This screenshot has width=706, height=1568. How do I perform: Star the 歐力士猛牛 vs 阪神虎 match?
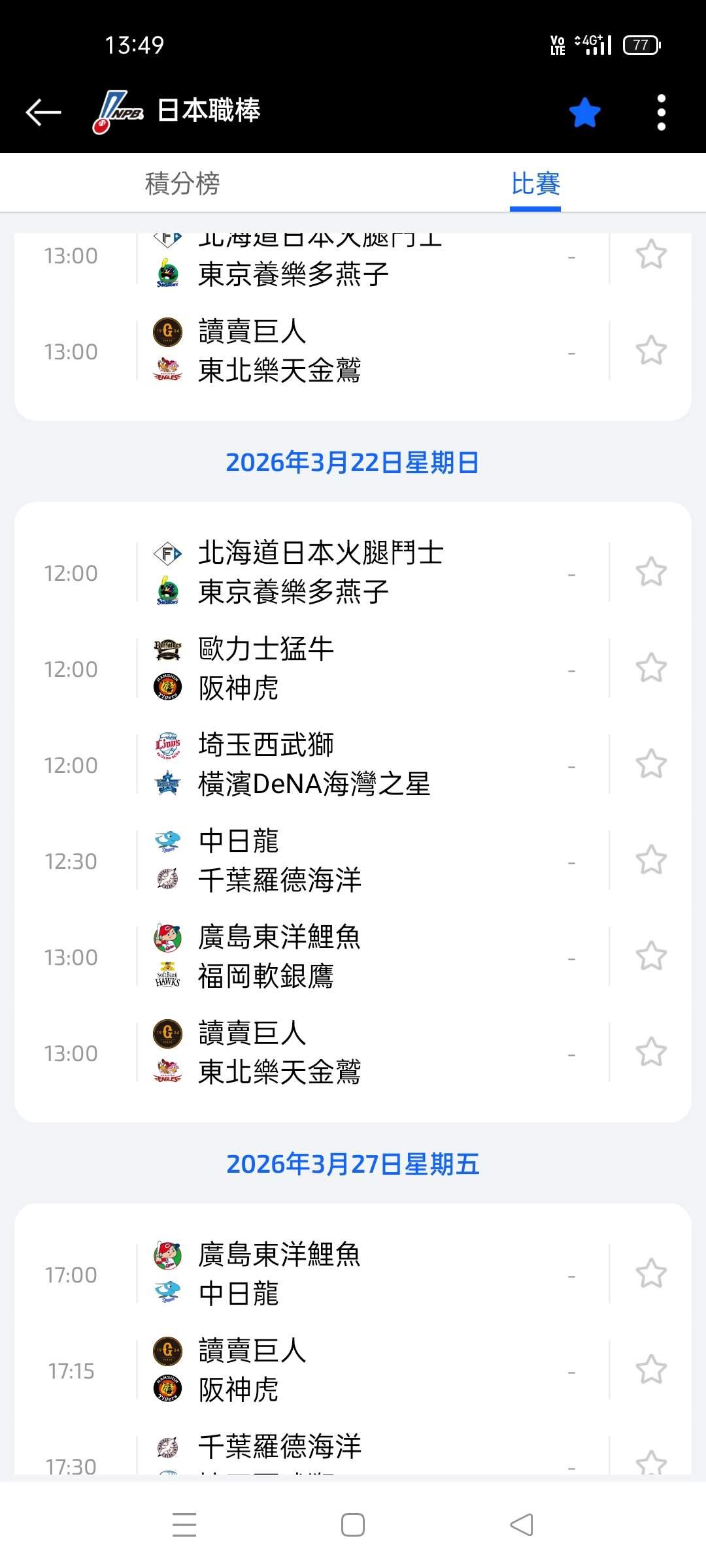point(651,668)
